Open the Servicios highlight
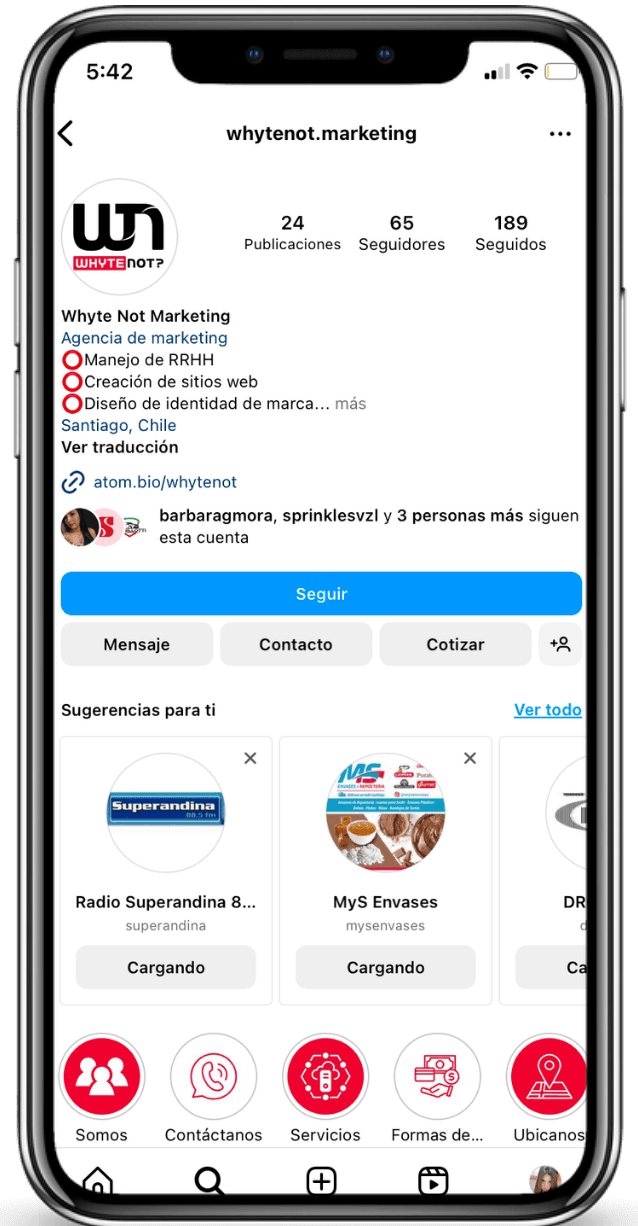Viewport: 638px width, 1226px height. (x=325, y=1077)
